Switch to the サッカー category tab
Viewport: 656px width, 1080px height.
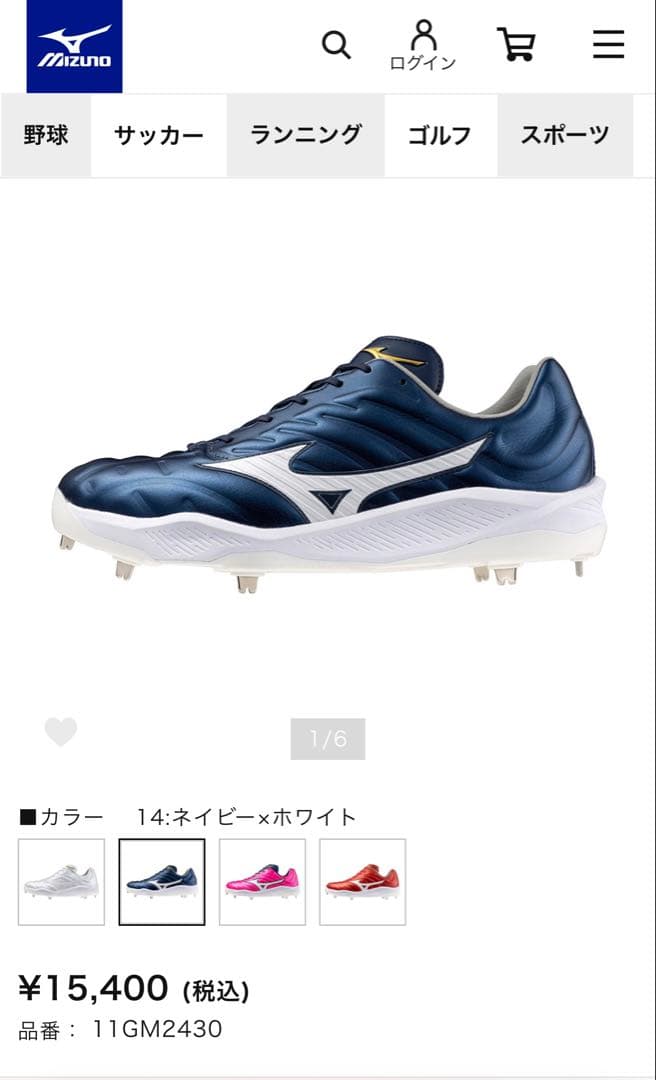tap(159, 136)
